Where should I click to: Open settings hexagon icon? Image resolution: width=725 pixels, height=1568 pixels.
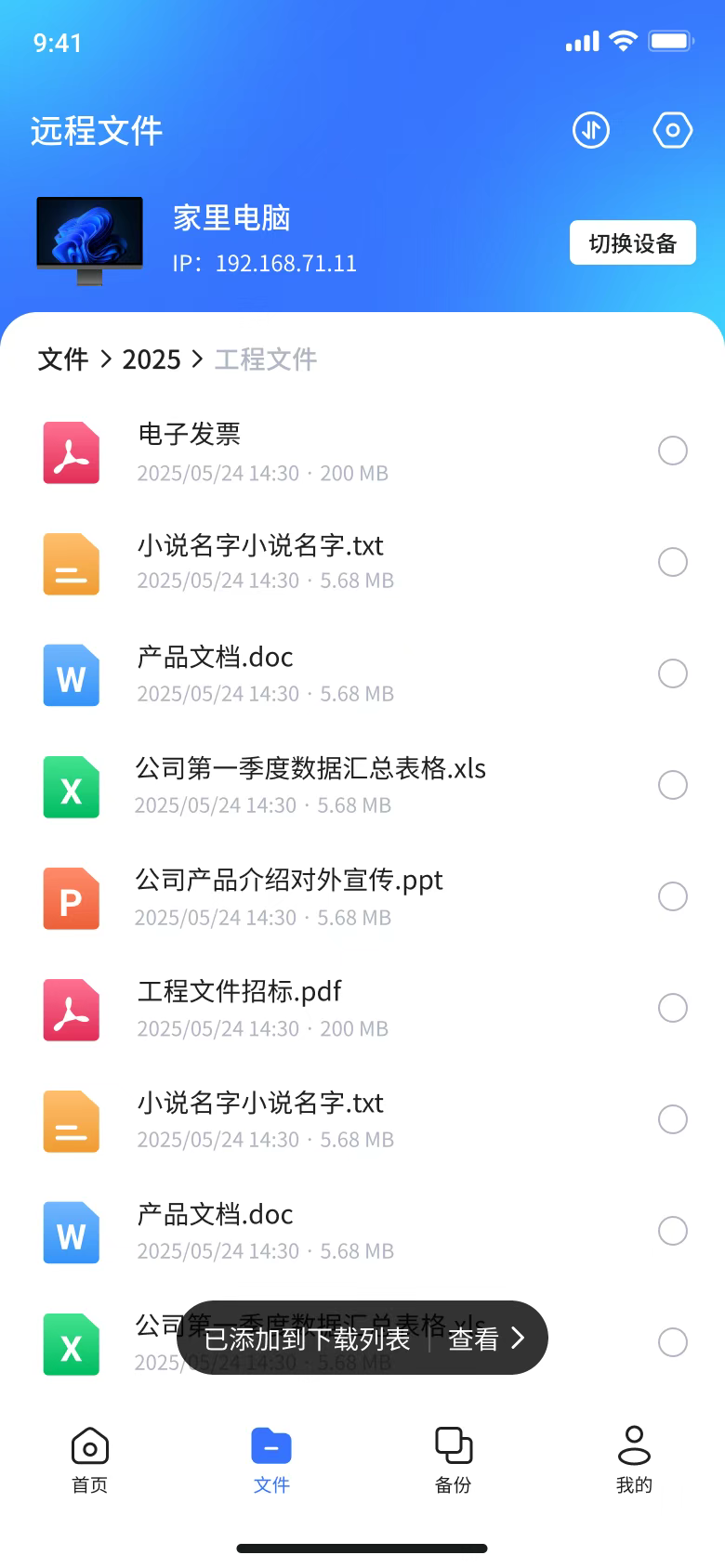tap(672, 130)
